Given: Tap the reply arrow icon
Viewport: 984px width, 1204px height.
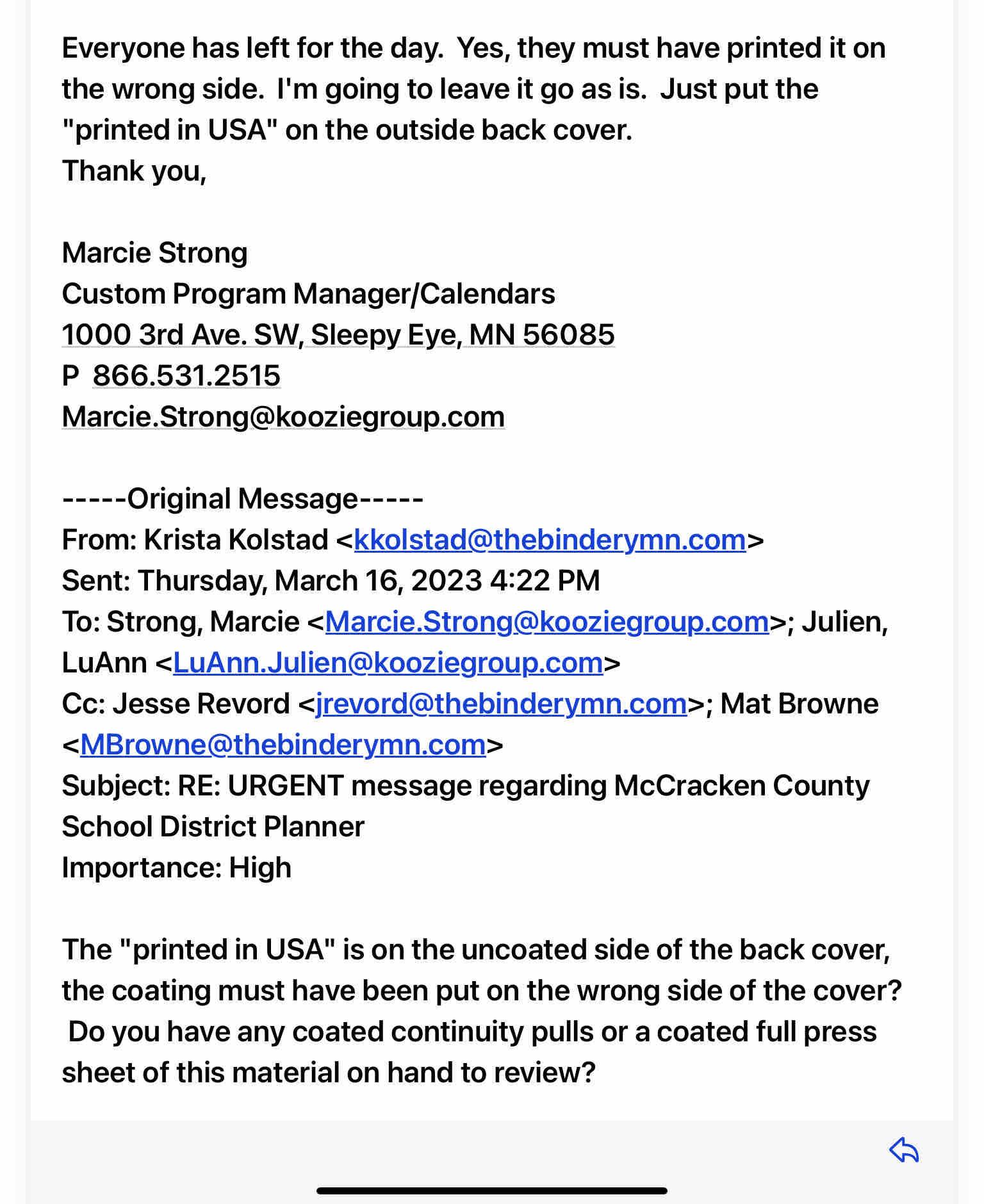Looking at the screenshot, I should point(904,1150).
